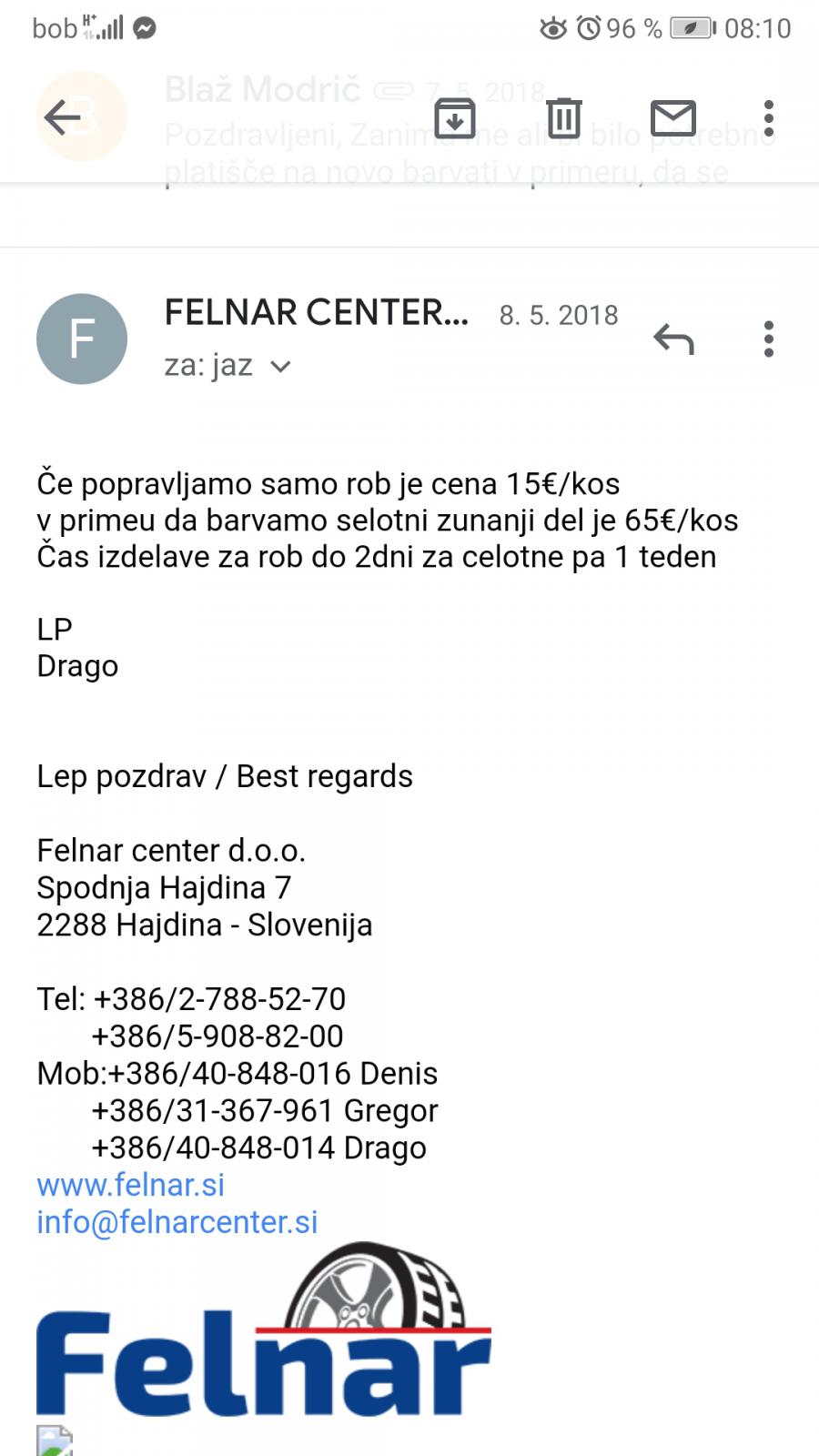819x1456 pixels.
Task: Mark the email as unread
Action: coord(673,118)
